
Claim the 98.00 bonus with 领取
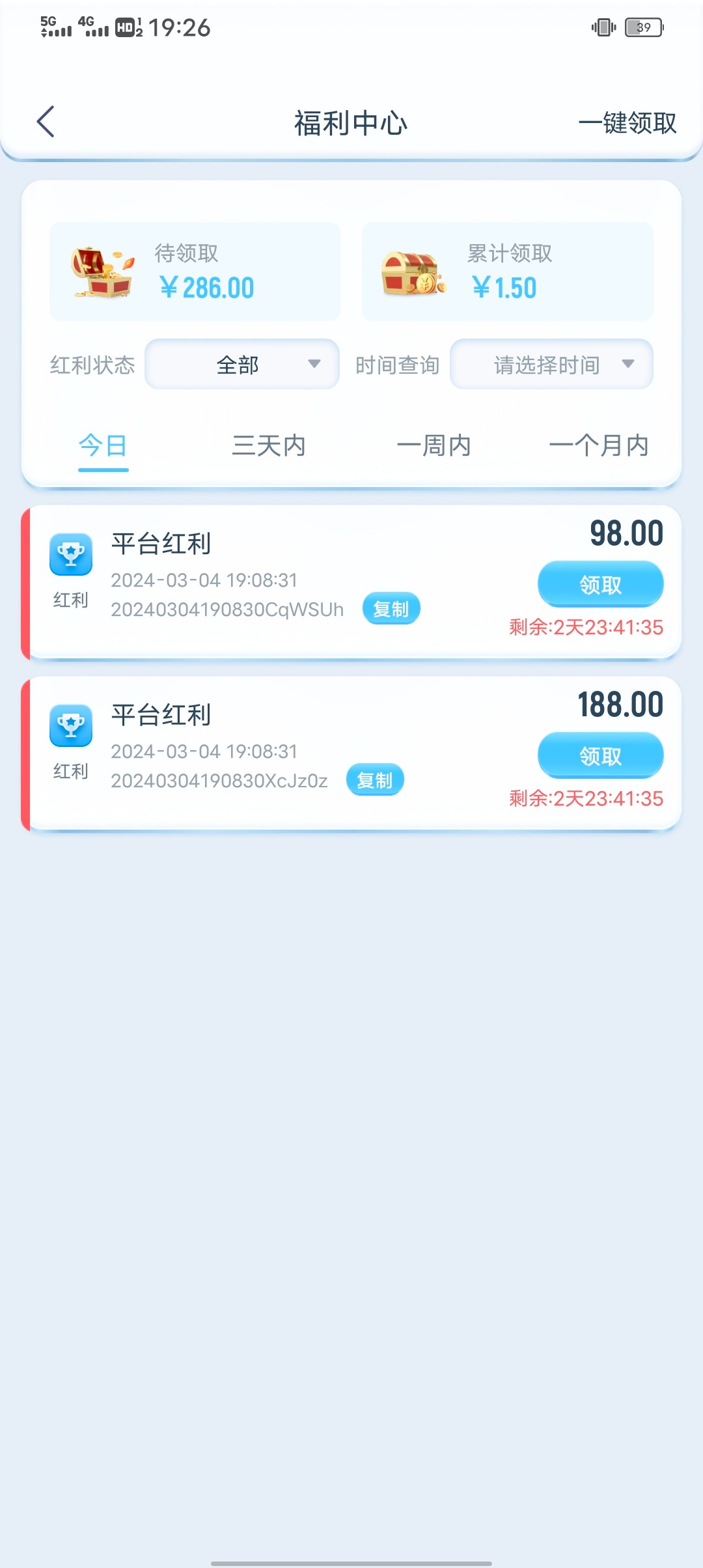click(x=600, y=584)
